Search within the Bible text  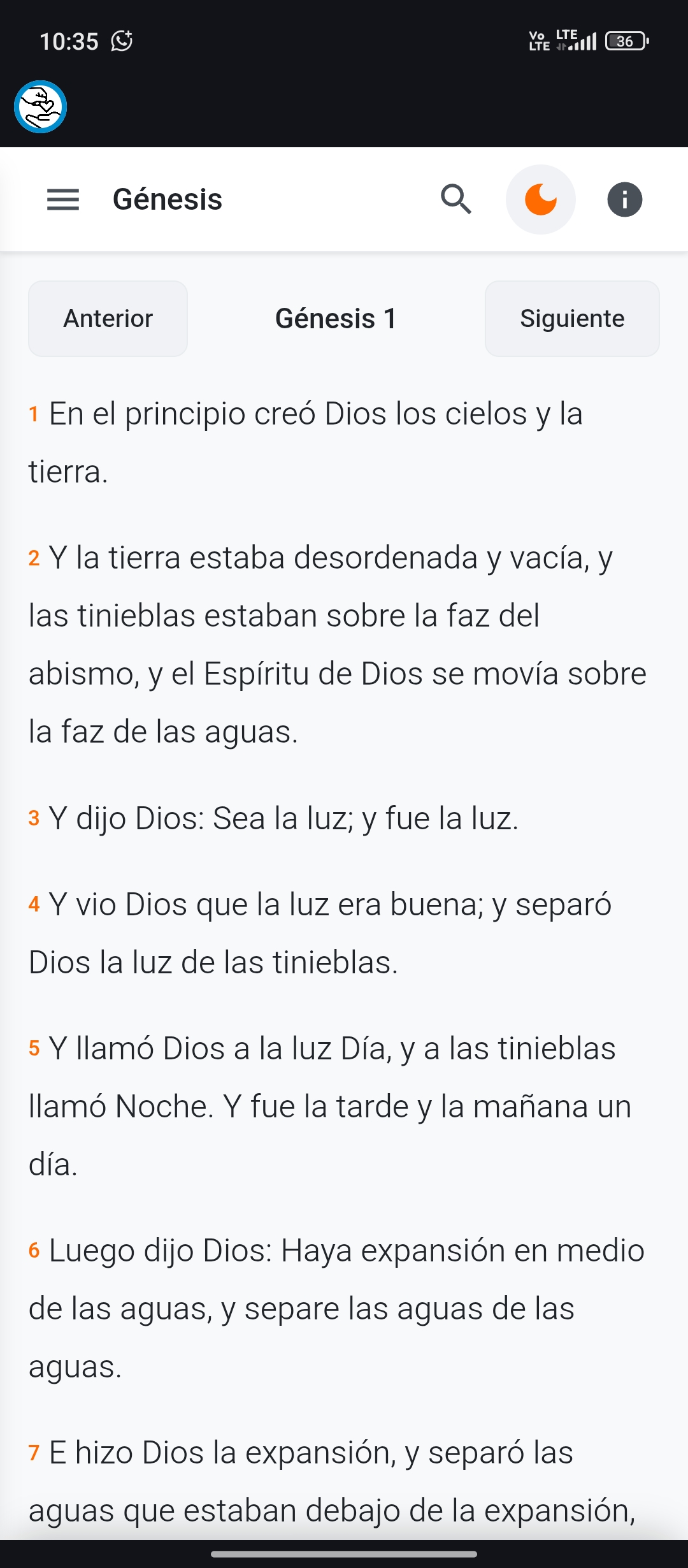click(456, 200)
